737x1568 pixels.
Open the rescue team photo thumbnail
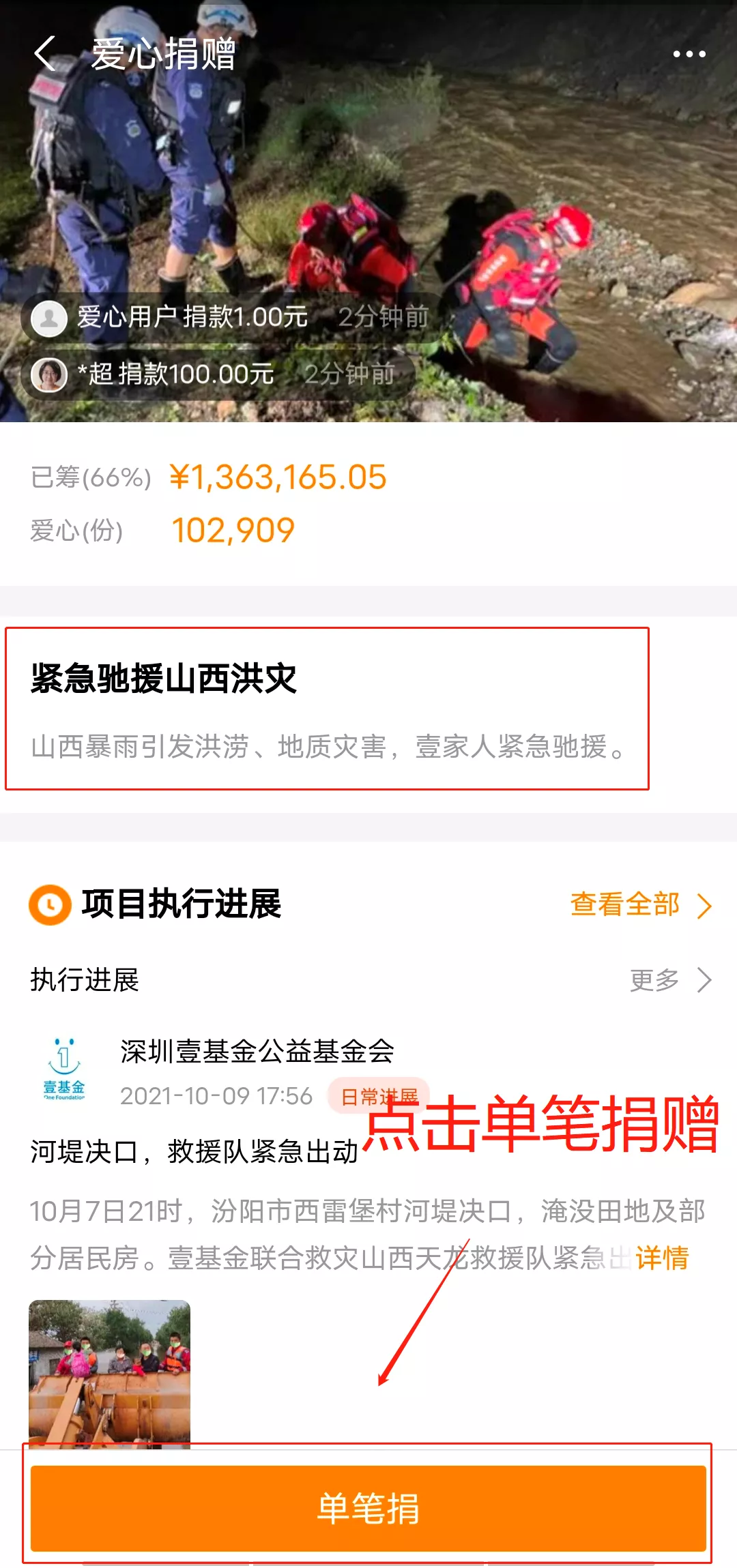tap(109, 1368)
